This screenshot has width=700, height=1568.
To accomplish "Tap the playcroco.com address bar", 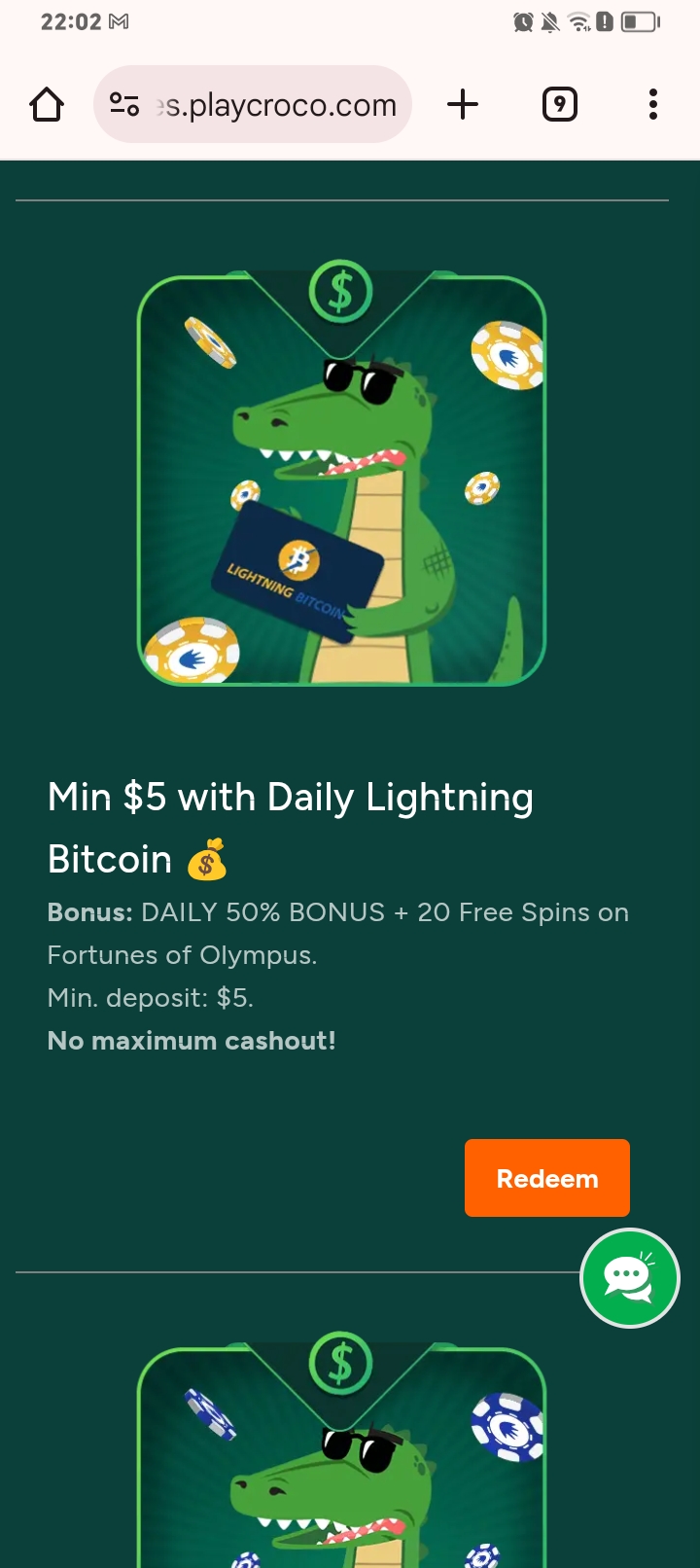I will click(280, 104).
